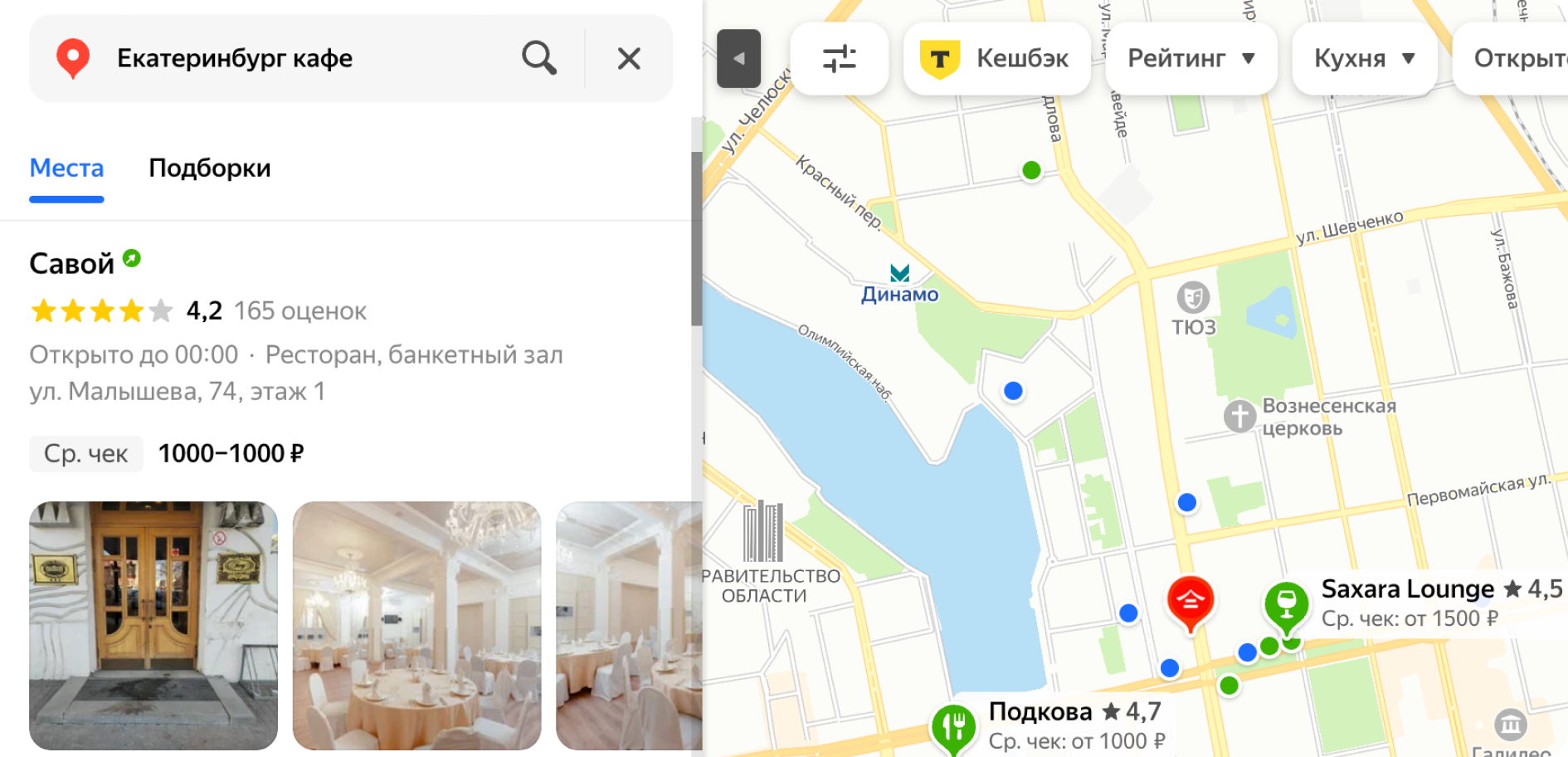Expand the Рейтинг dropdown
The height and width of the screenshot is (757, 1568).
click(1191, 58)
